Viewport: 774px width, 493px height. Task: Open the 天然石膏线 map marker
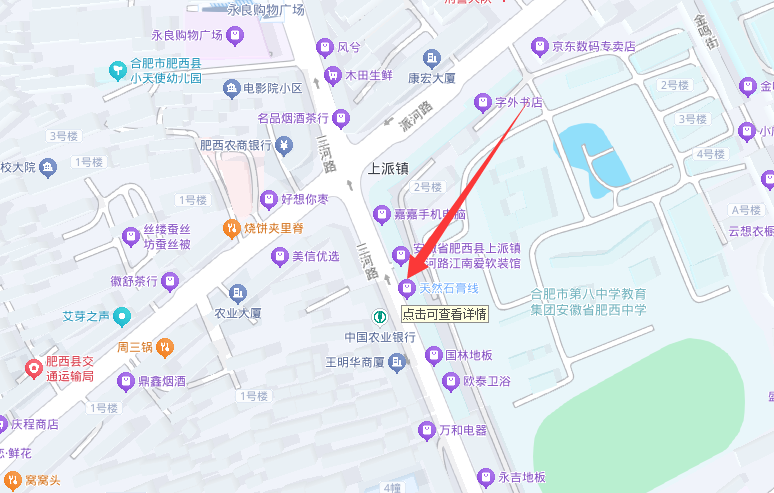point(407,289)
